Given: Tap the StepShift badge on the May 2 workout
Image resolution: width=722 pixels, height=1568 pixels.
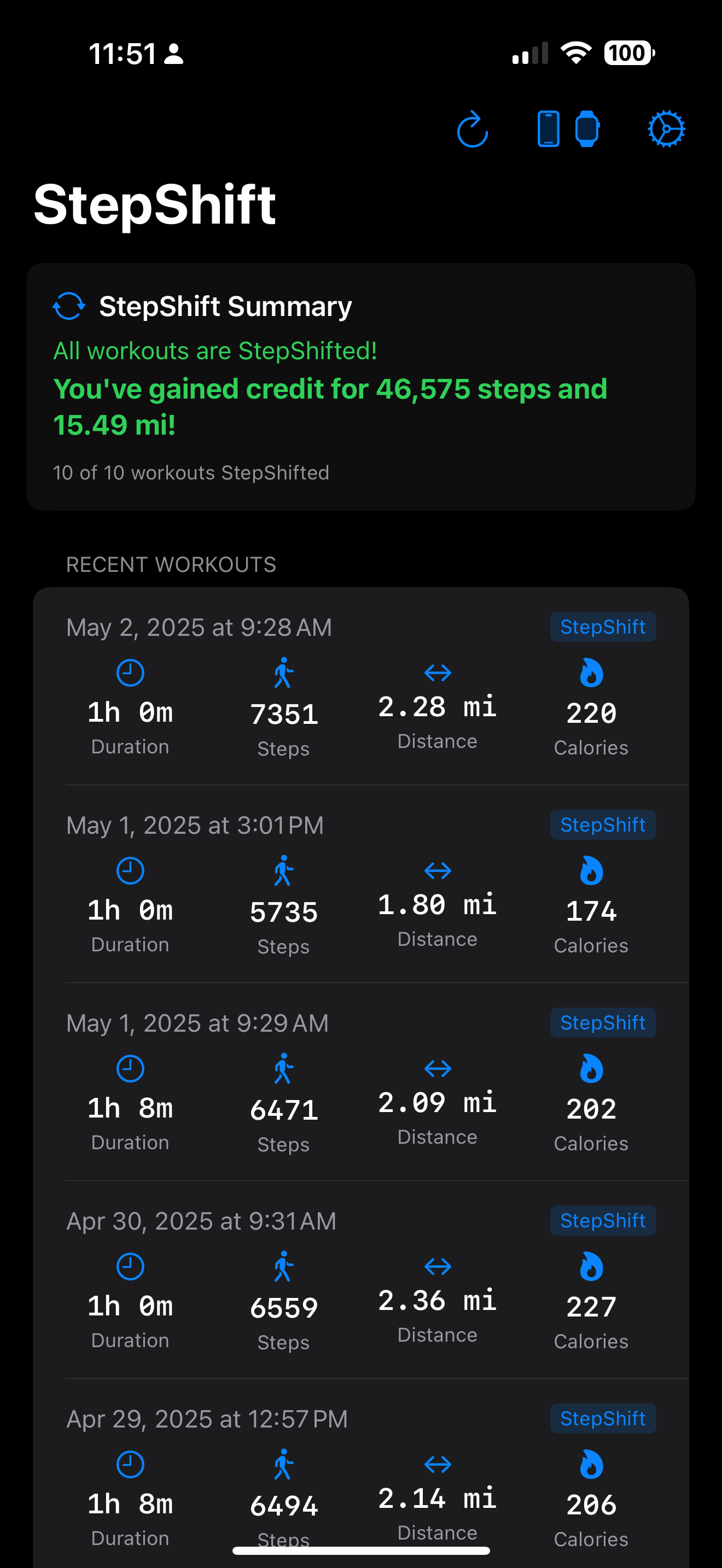Looking at the screenshot, I should coord(602,627).
